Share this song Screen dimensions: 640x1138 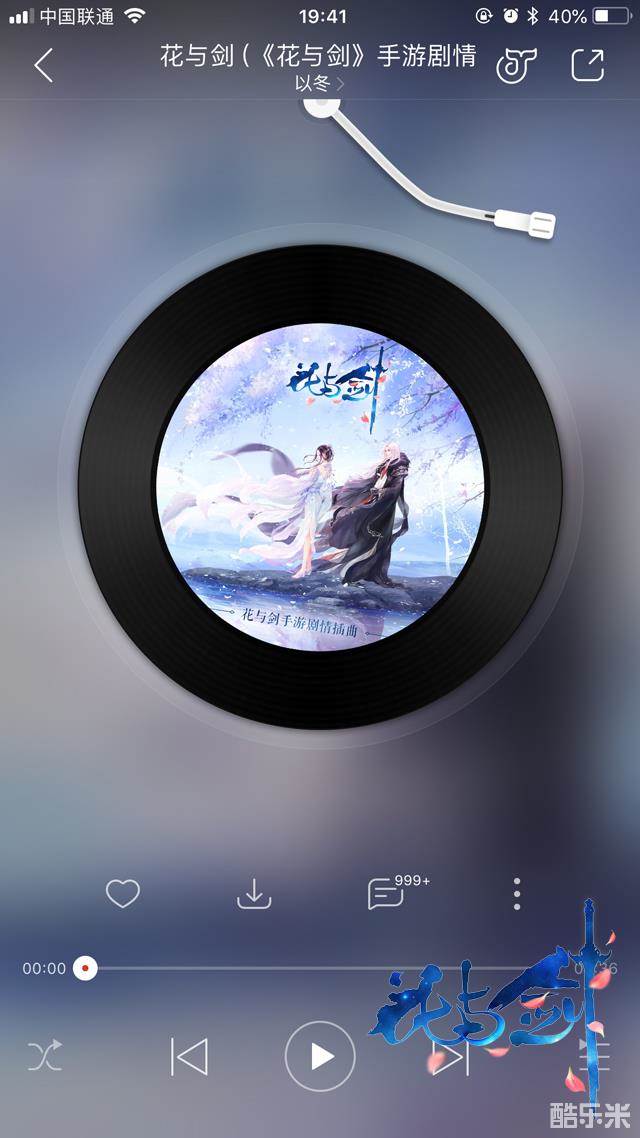click(x=587, y=66)
